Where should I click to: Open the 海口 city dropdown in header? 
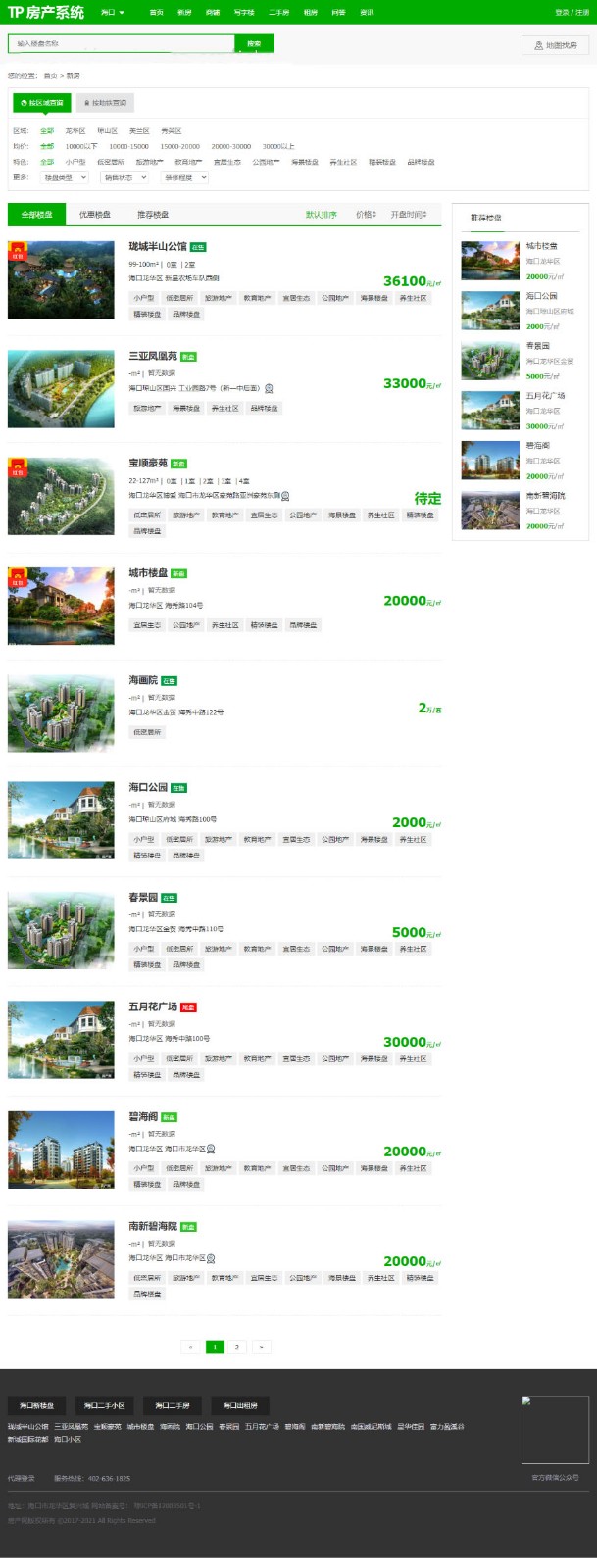pos(112,13)
